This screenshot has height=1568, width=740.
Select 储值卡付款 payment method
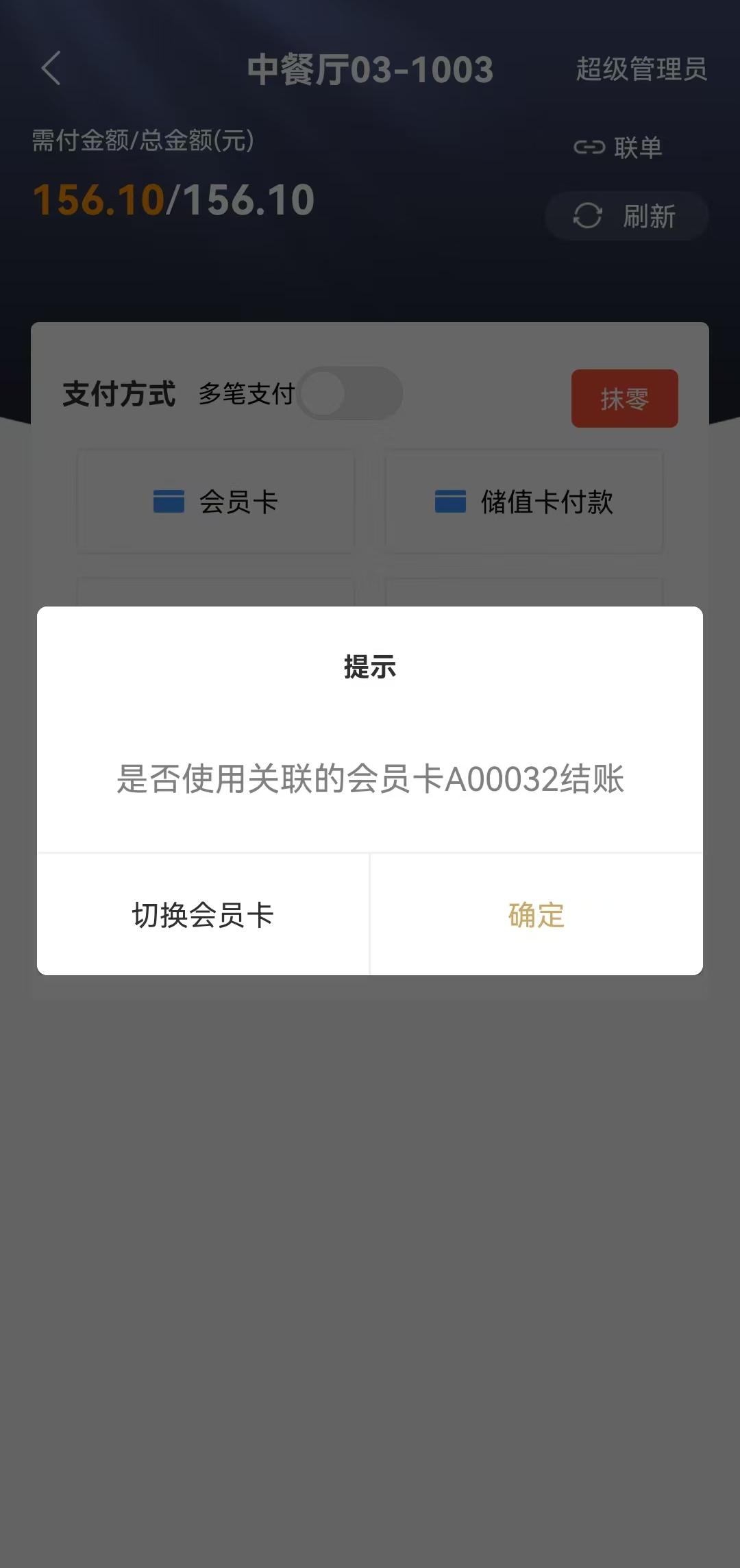(x=524, y=502)
